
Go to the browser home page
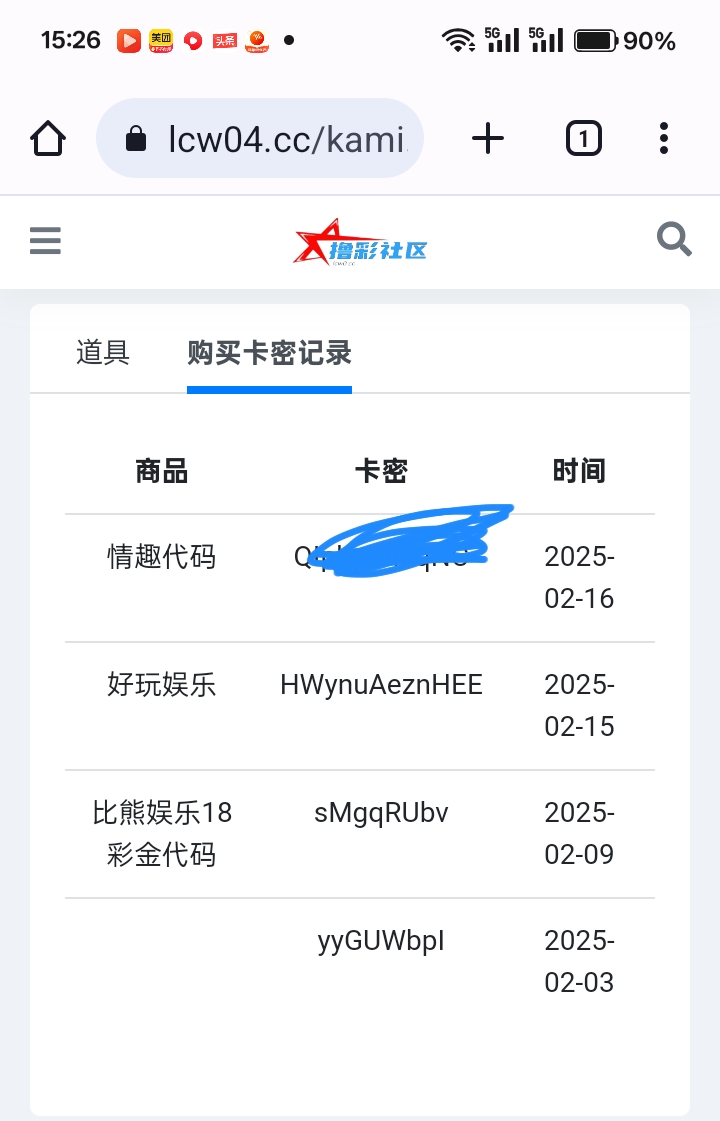(x=48, y=139)
